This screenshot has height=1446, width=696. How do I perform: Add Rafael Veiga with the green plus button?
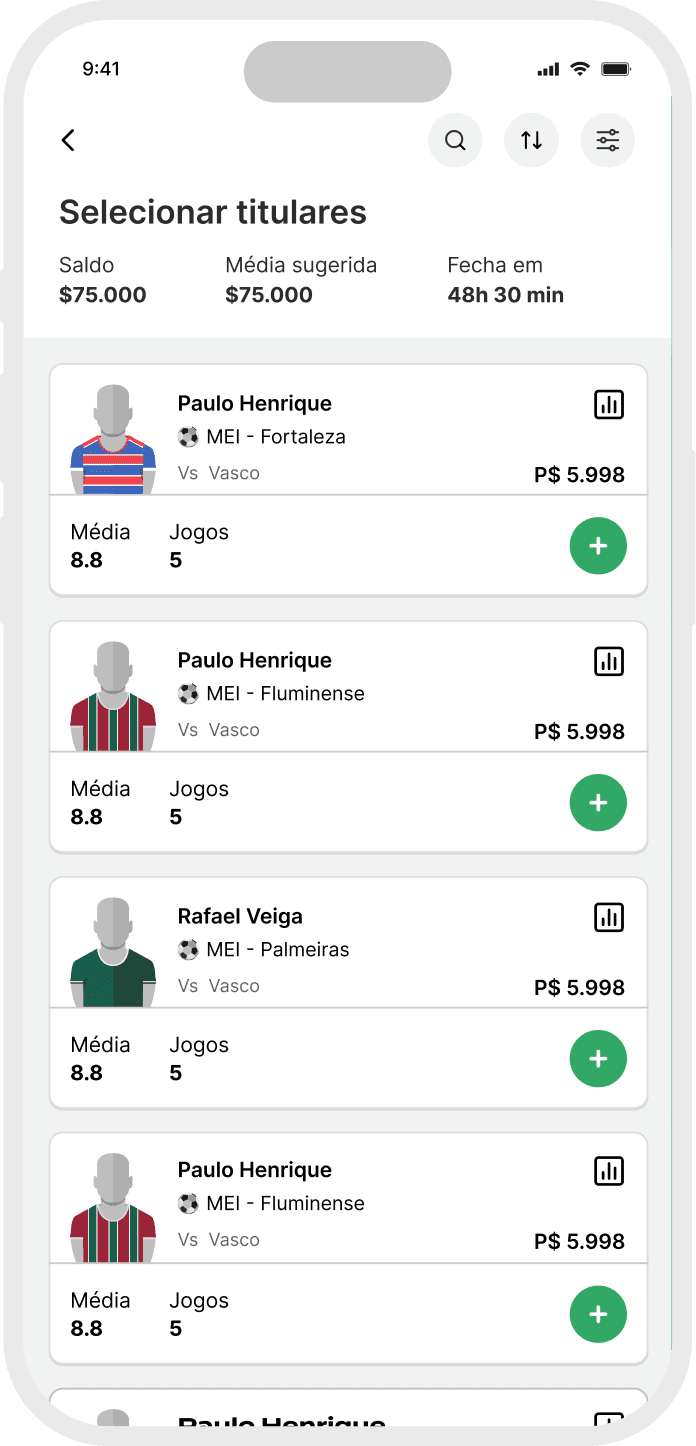pos(598,1059)
